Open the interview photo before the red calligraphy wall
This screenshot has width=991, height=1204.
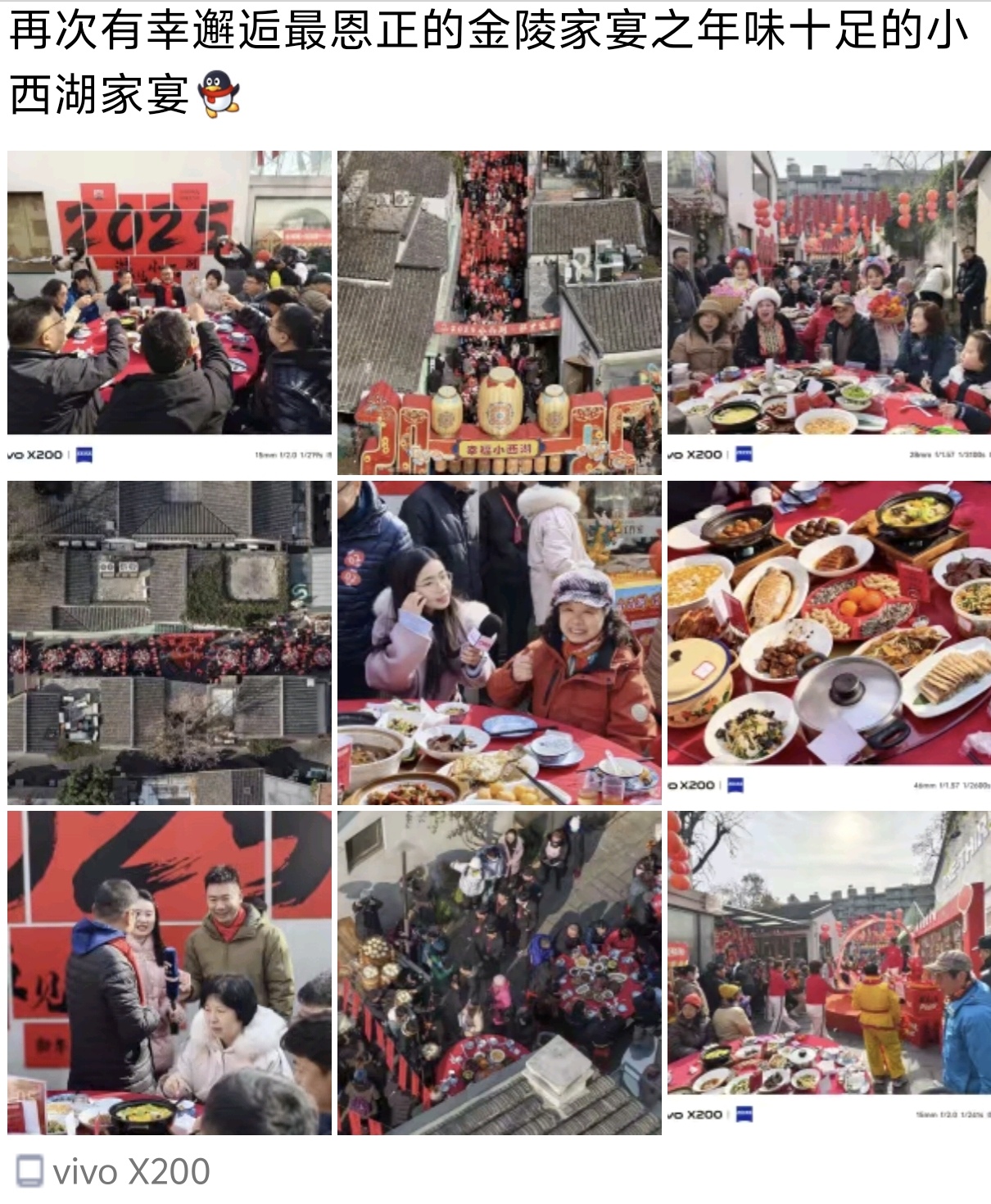[x=170, y=972]
